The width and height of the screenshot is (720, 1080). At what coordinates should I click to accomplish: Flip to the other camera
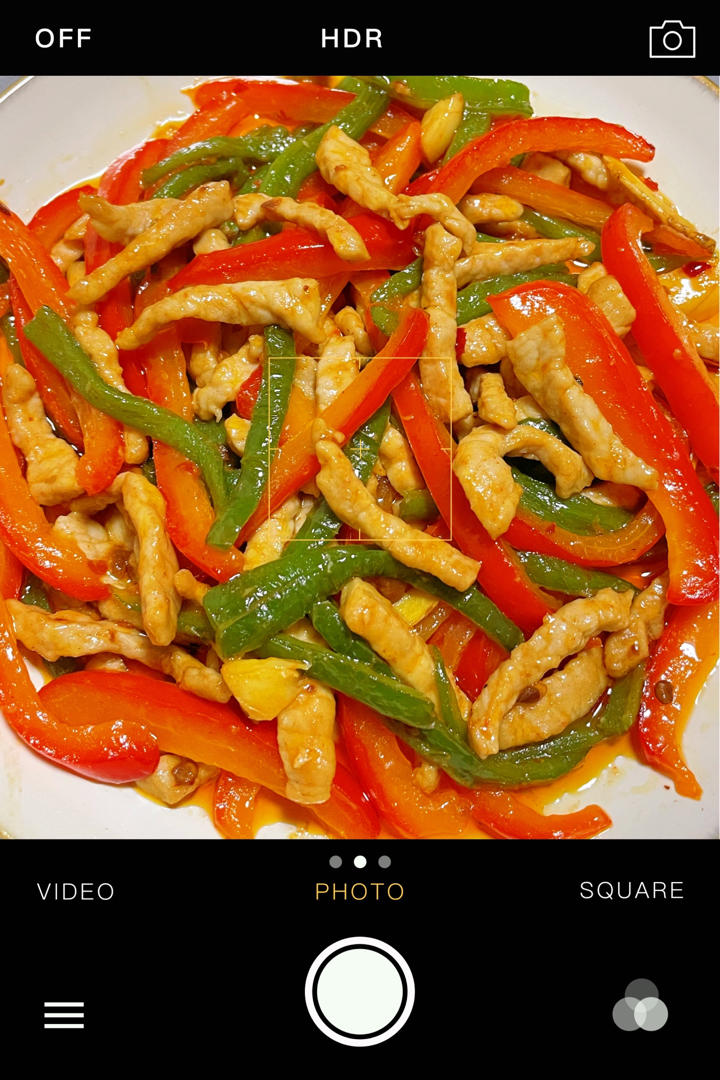click(x=672, y=39)
